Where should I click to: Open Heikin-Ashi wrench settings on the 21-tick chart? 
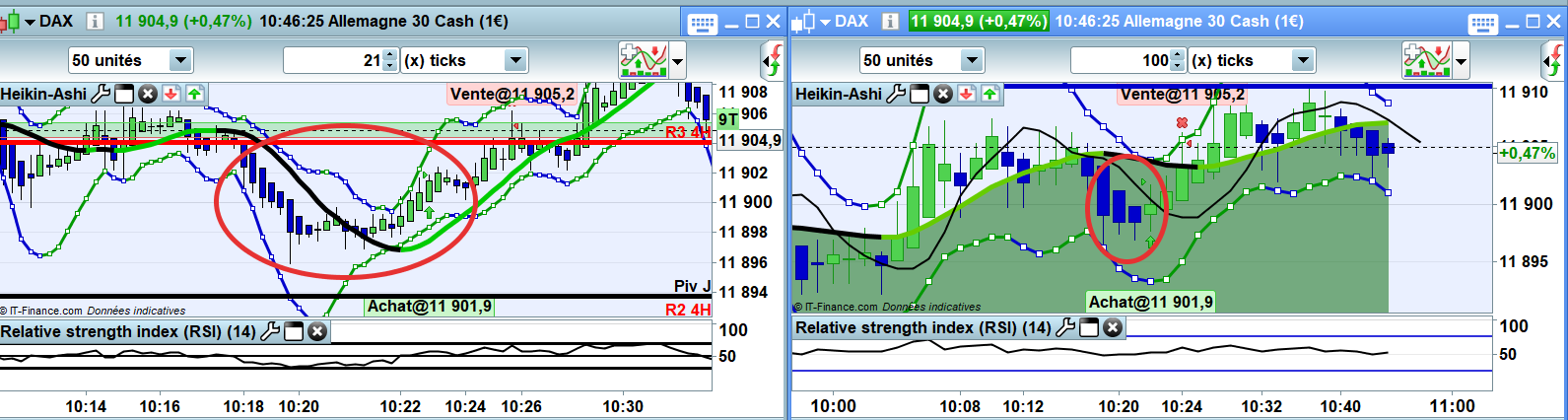tap(101, 94)
